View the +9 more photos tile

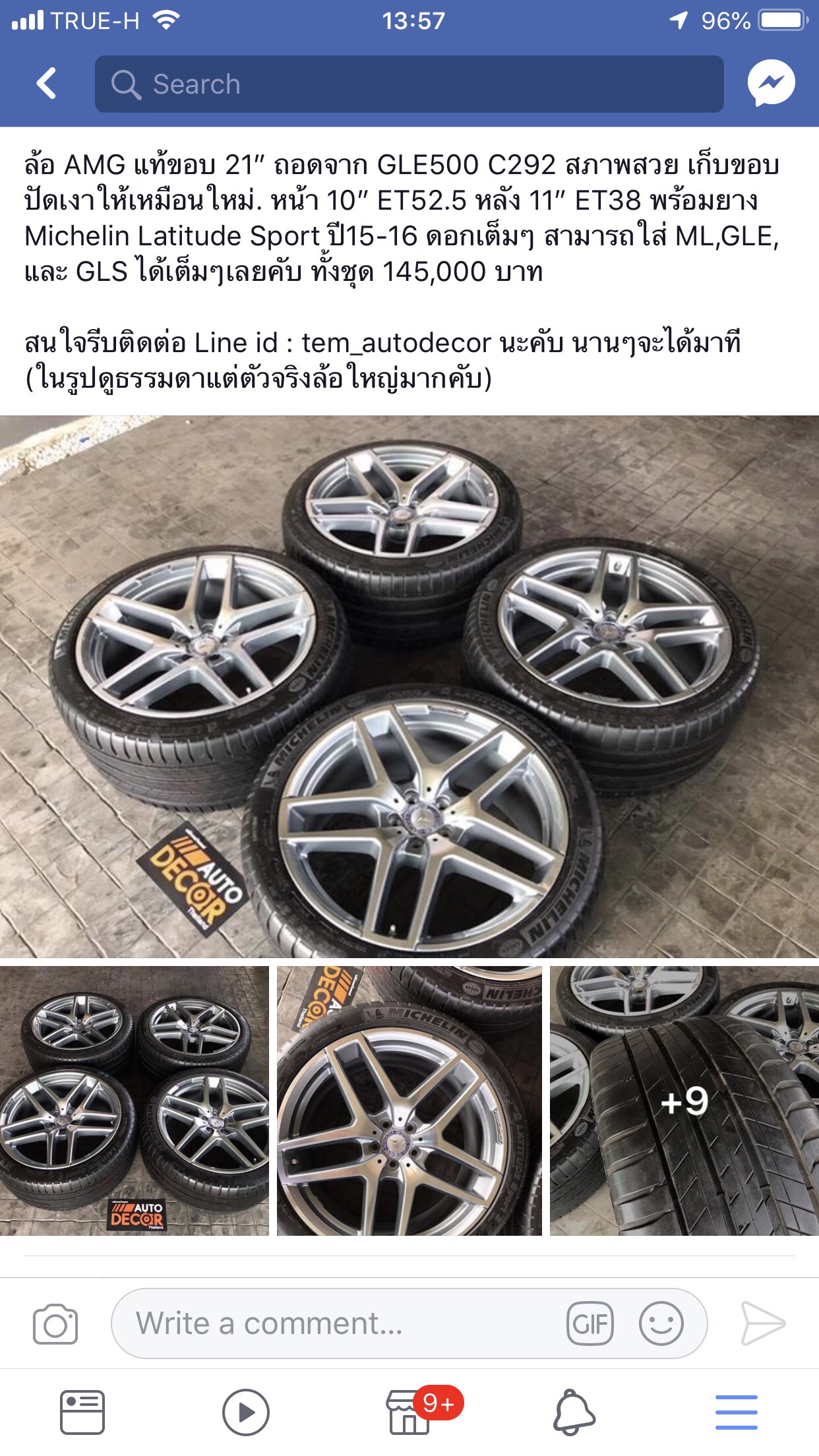pyautogui.click(x=684, y=1101)
